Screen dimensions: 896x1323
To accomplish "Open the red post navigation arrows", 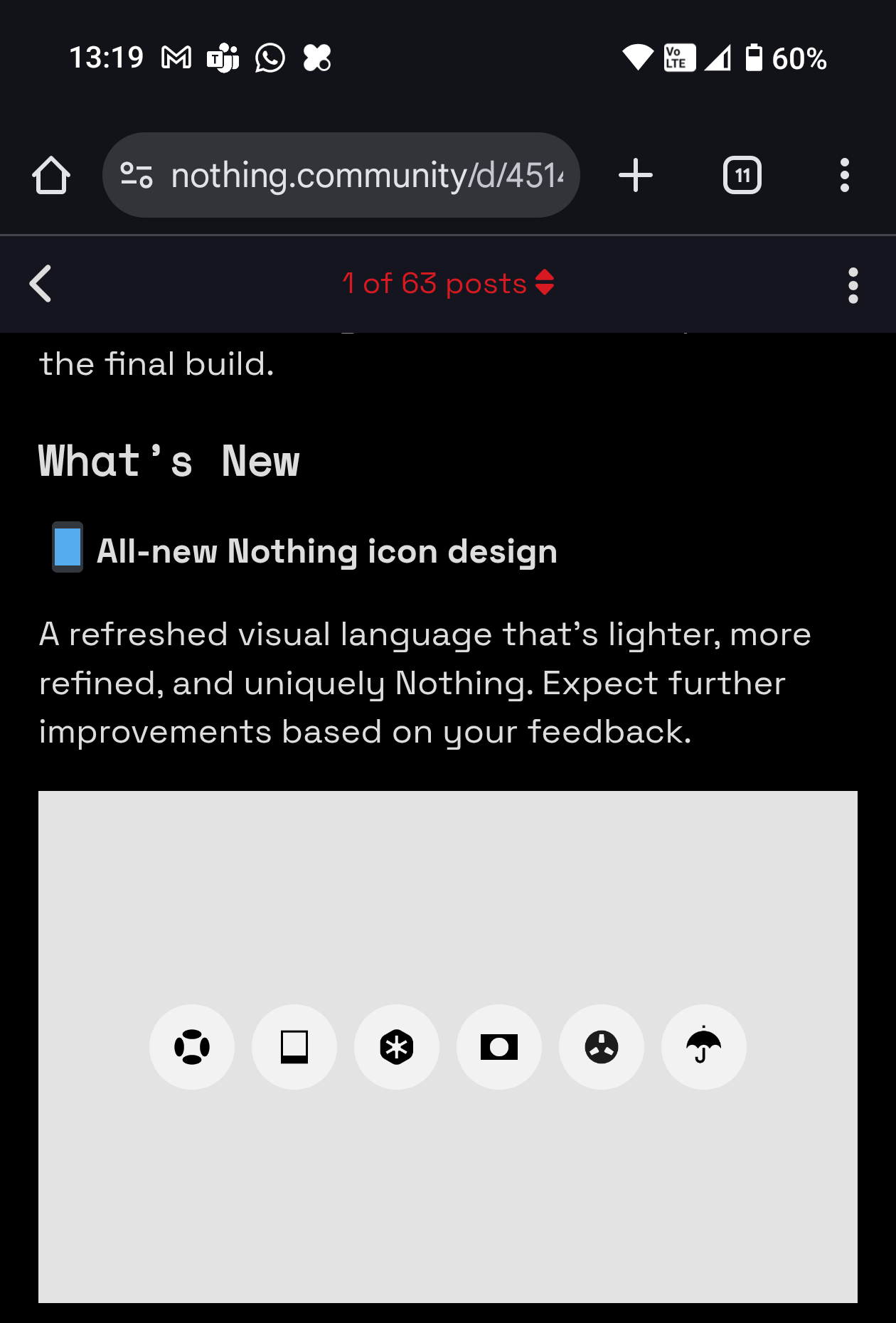I will point(545,283).
